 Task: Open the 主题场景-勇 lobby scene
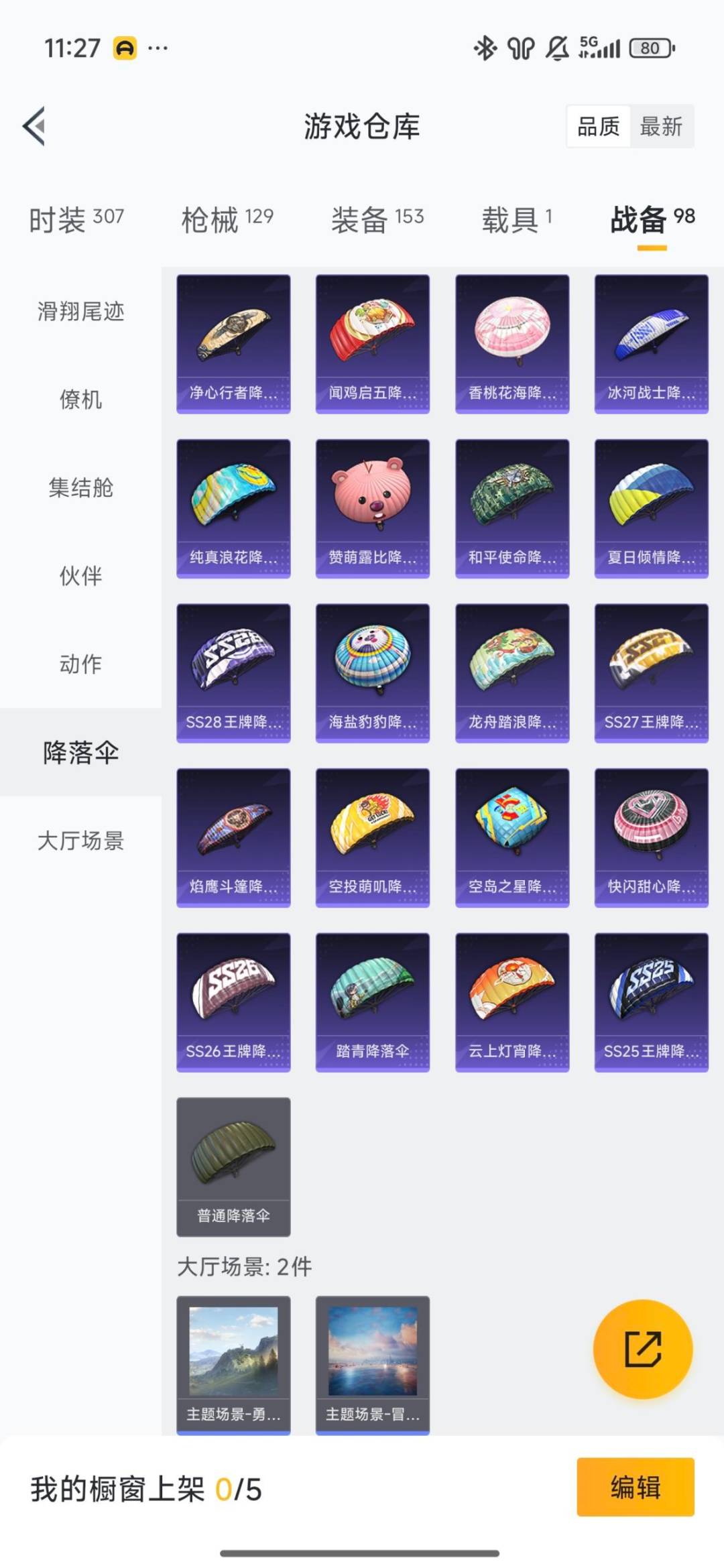tap(233, 1364)
